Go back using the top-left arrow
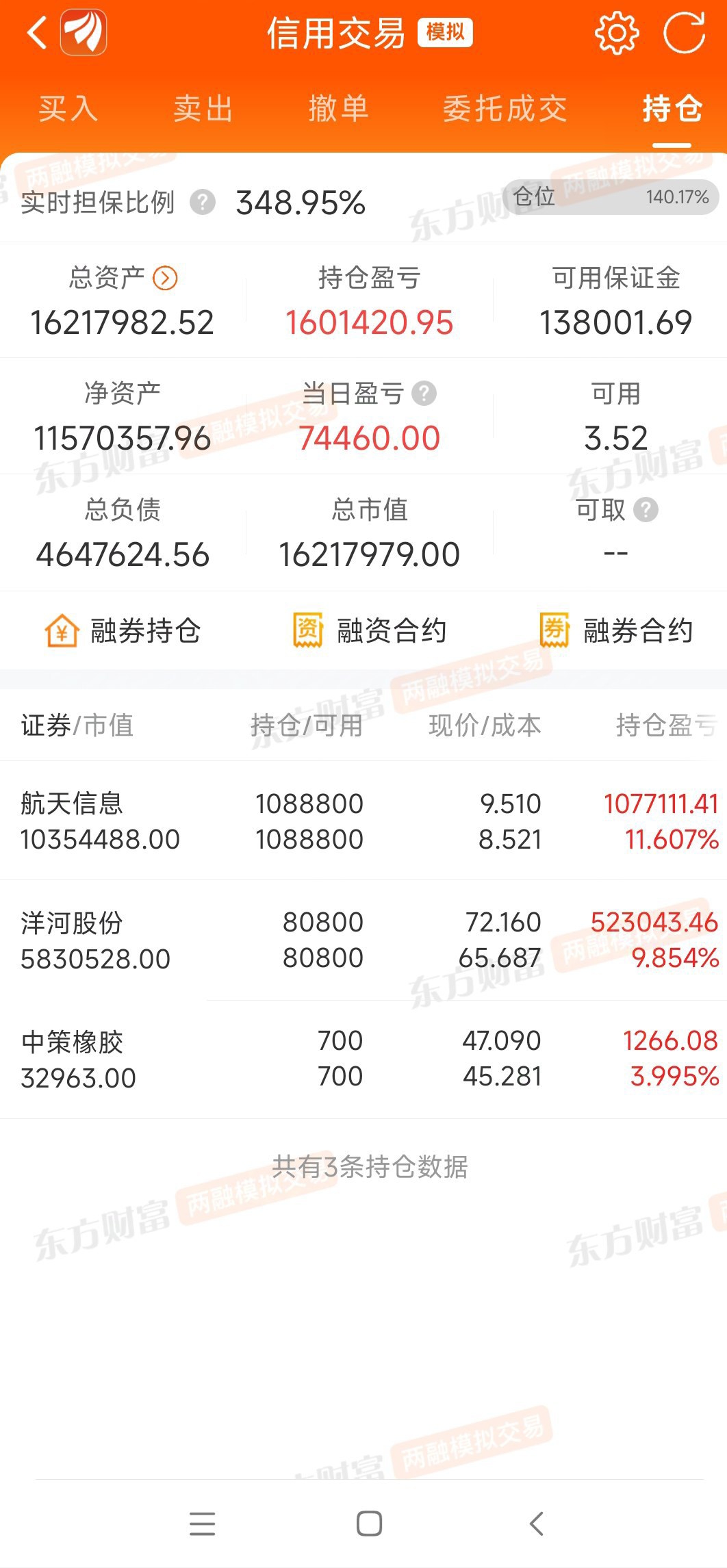 pyautogui.click(x=38, y=32)
